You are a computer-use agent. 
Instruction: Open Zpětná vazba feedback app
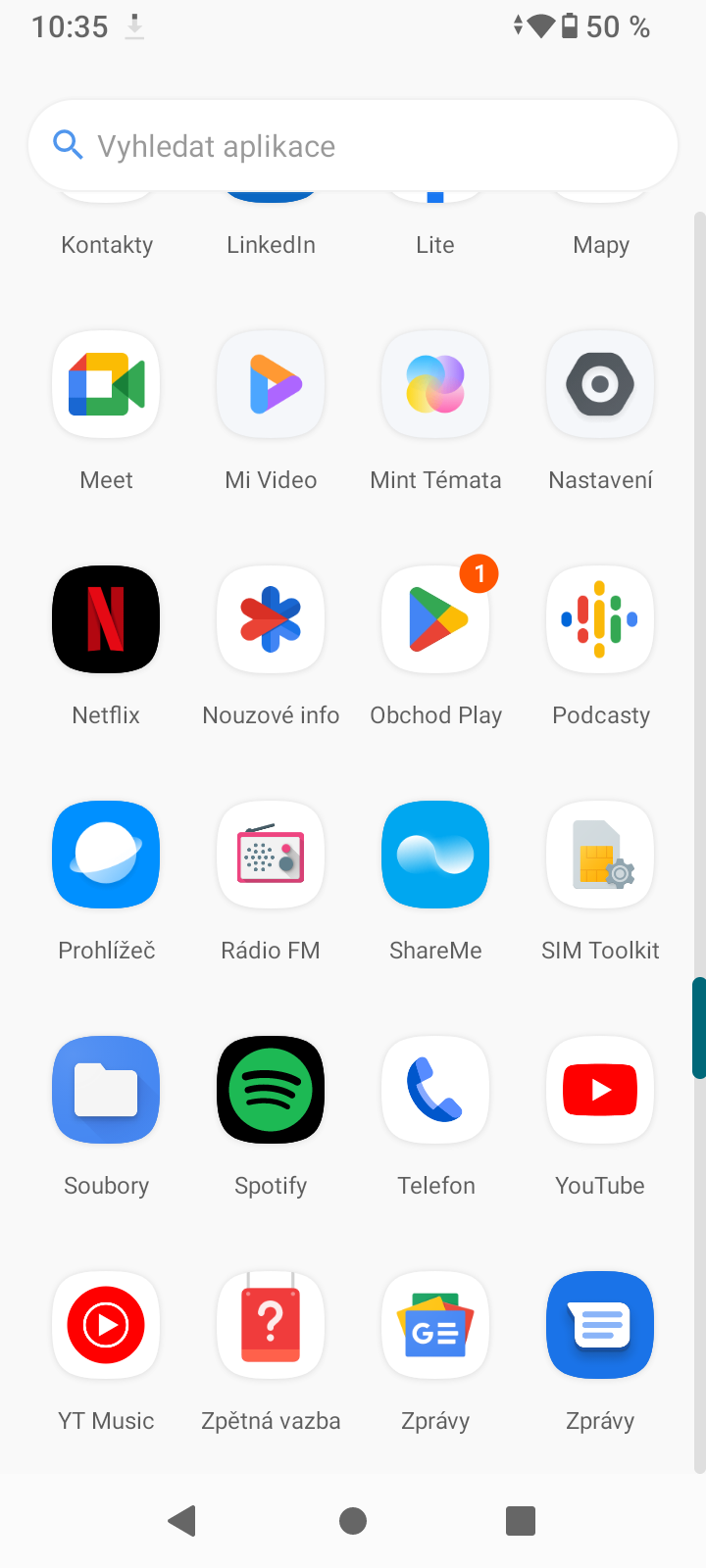[x=271, y=1325]
